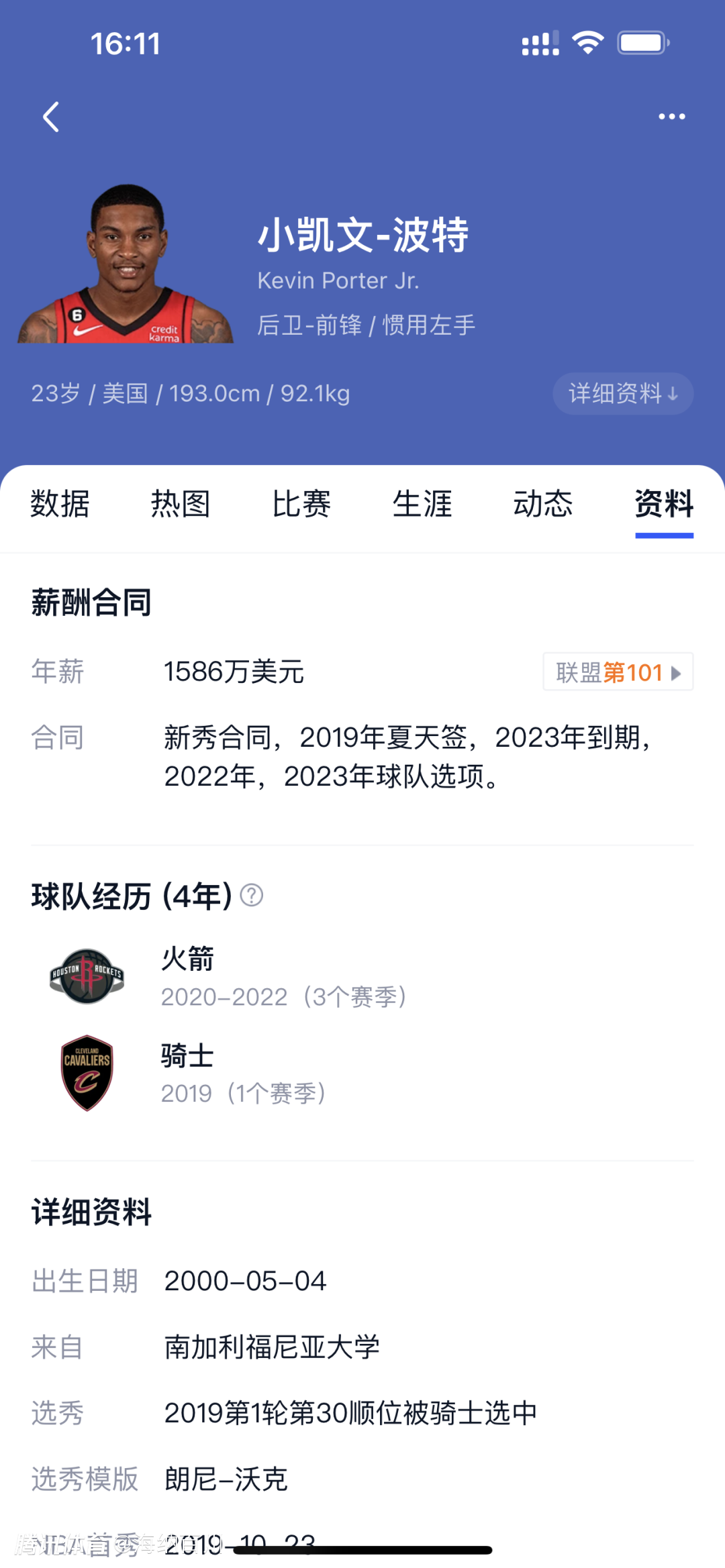Open the three-dot overflow menu
The image size is (725, 1568).
pyautogui.click(x=671, y=117)
